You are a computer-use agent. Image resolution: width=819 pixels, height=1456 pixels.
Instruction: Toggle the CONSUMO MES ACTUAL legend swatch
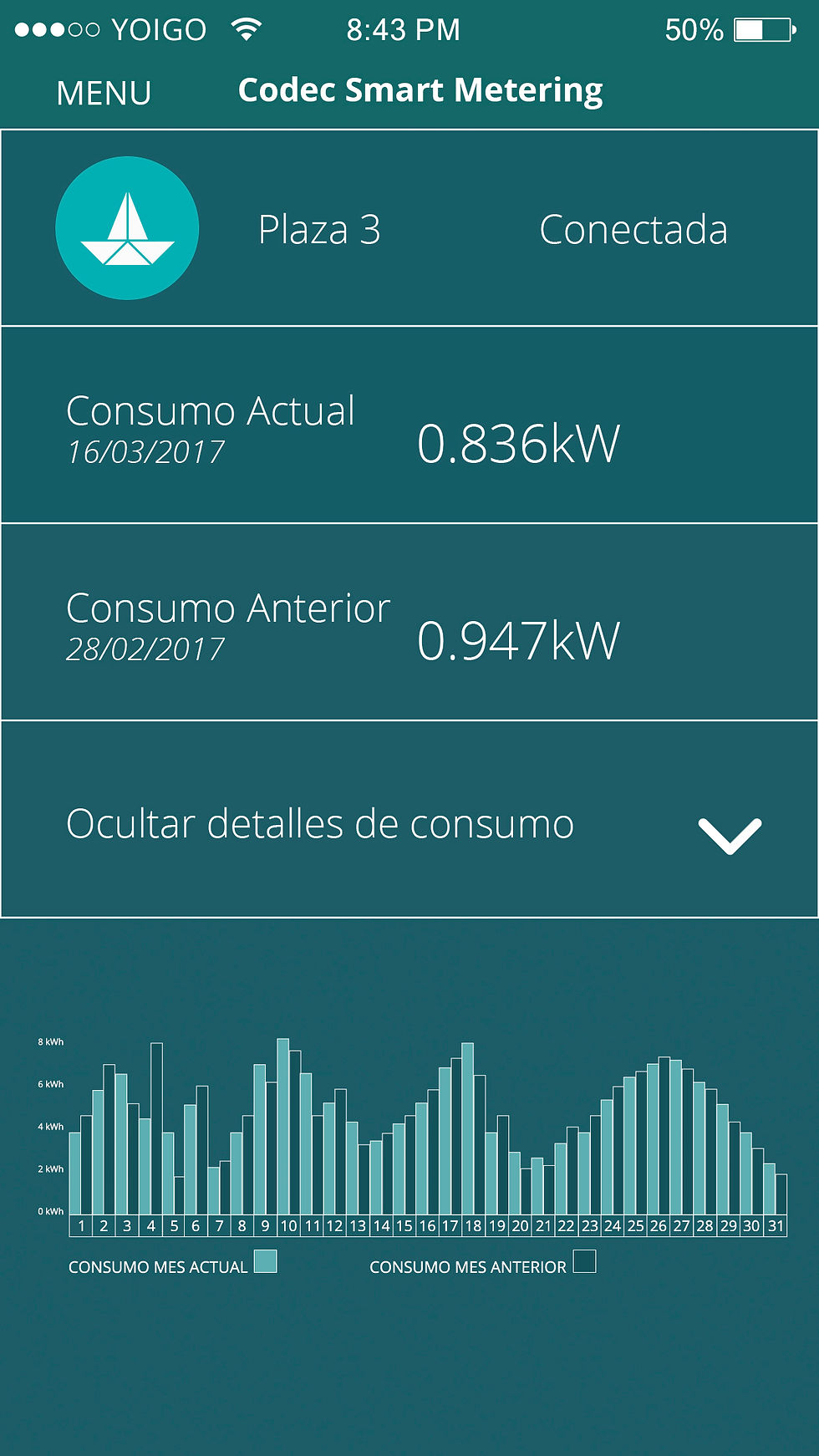pos(266,1262)
